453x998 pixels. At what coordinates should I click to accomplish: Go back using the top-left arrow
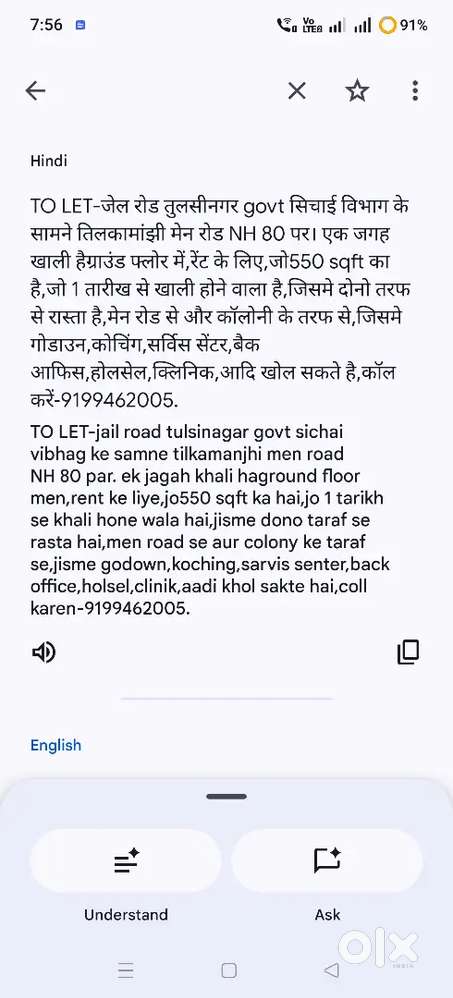click(36, 91)
